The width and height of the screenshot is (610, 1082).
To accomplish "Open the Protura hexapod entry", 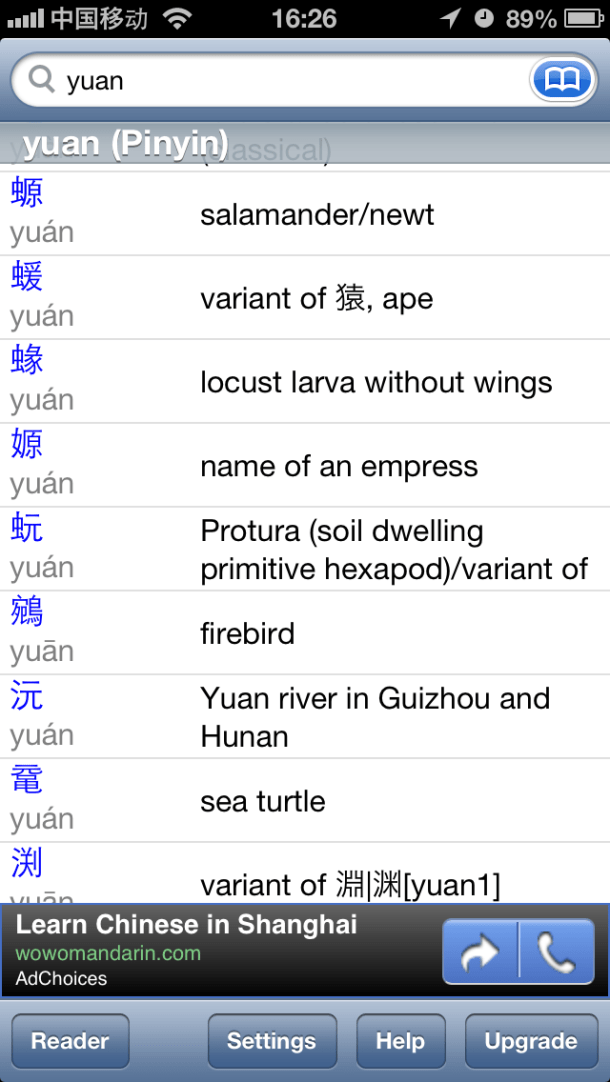I will (305, 550).
